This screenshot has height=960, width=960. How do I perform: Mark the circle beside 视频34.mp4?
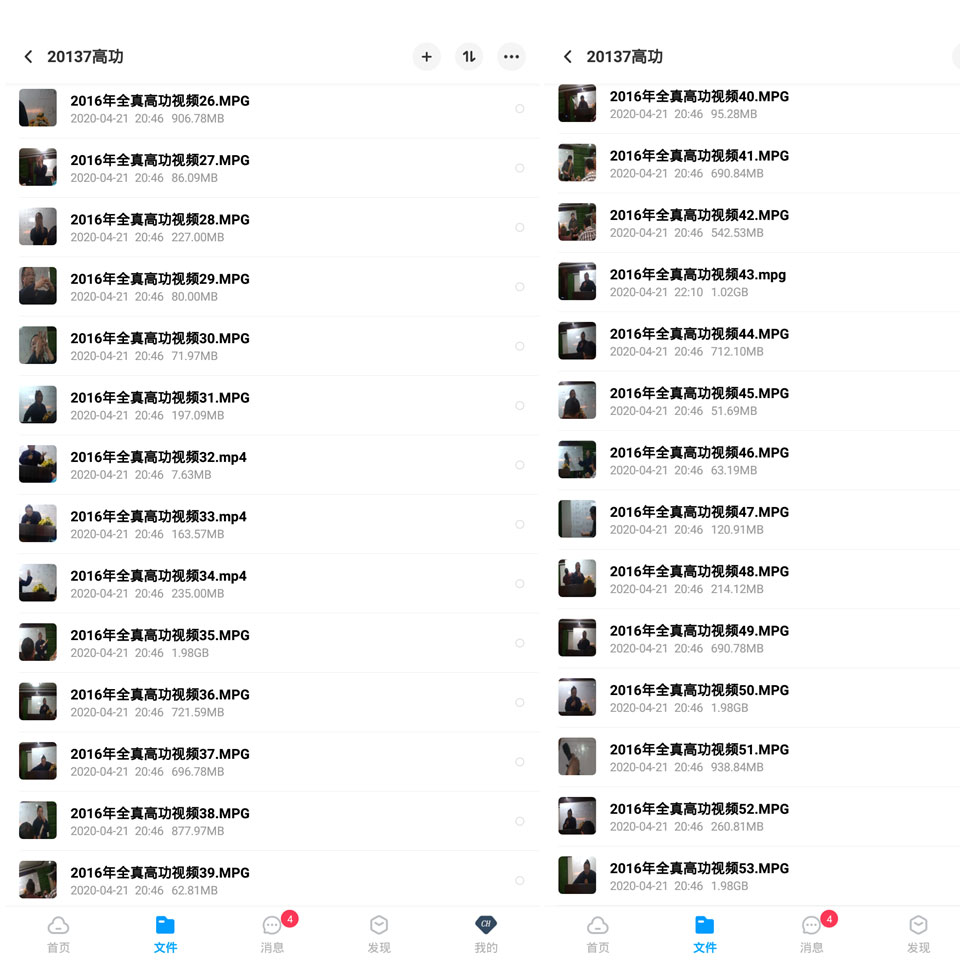[x=519, y=583]
